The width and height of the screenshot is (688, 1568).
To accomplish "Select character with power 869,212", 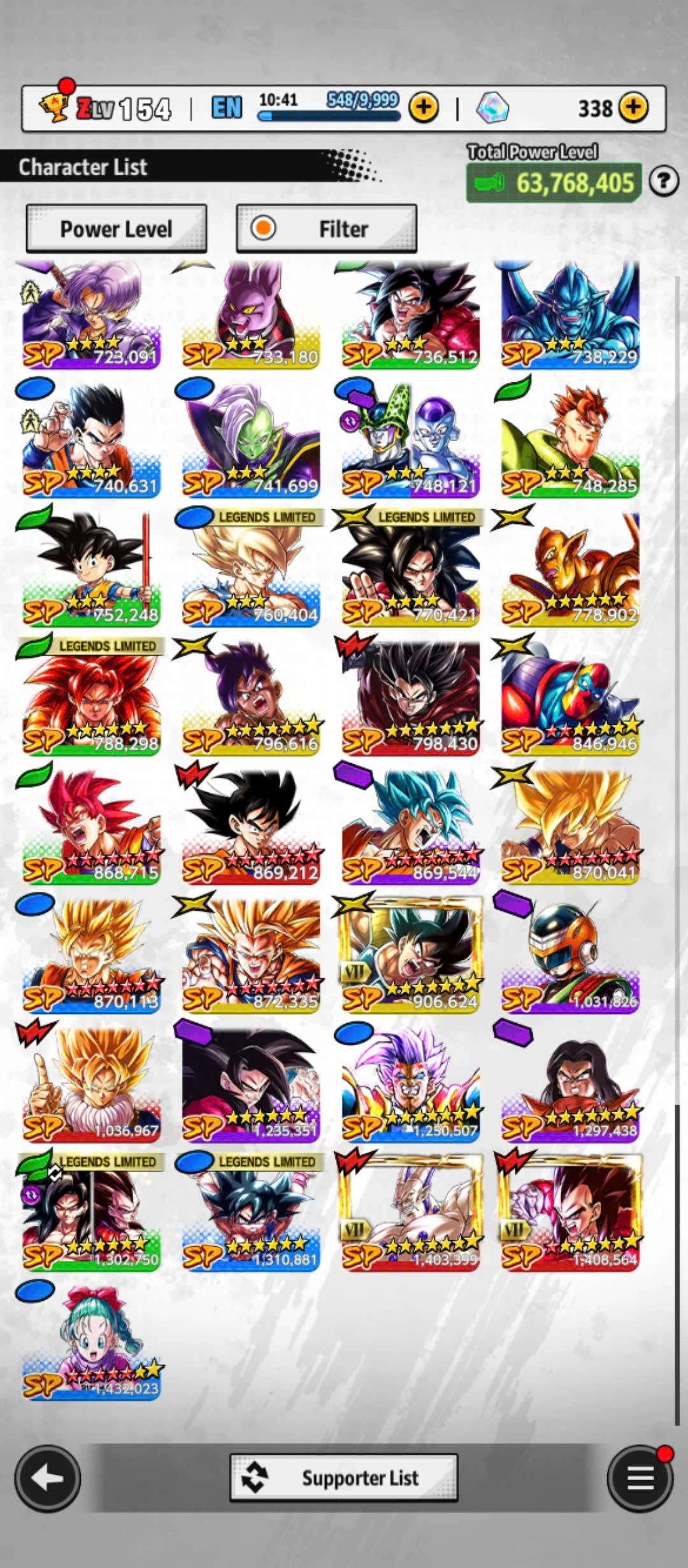I will tap(250, 825).
